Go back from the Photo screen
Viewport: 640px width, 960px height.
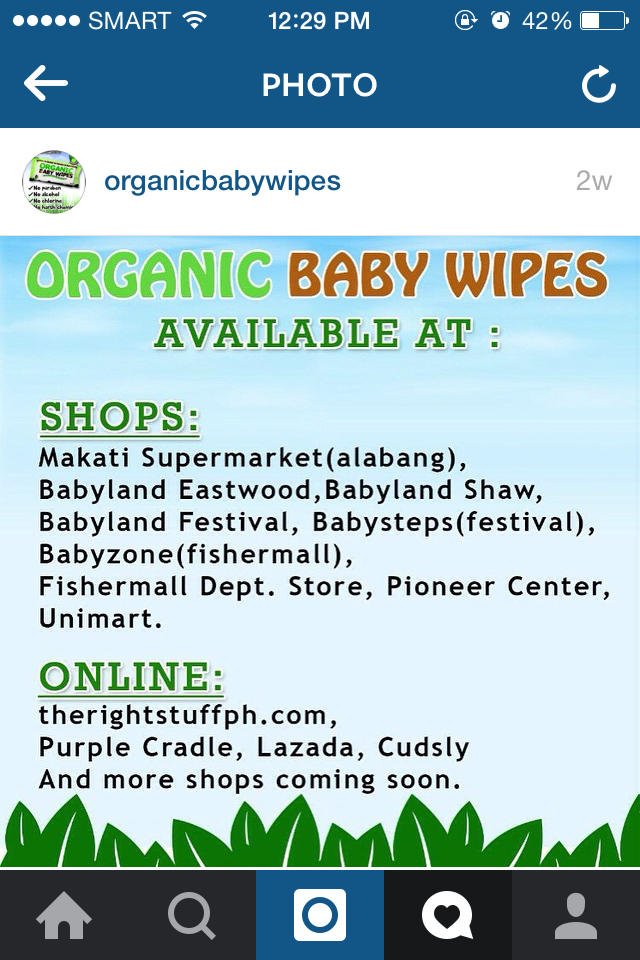pos(46,85)
